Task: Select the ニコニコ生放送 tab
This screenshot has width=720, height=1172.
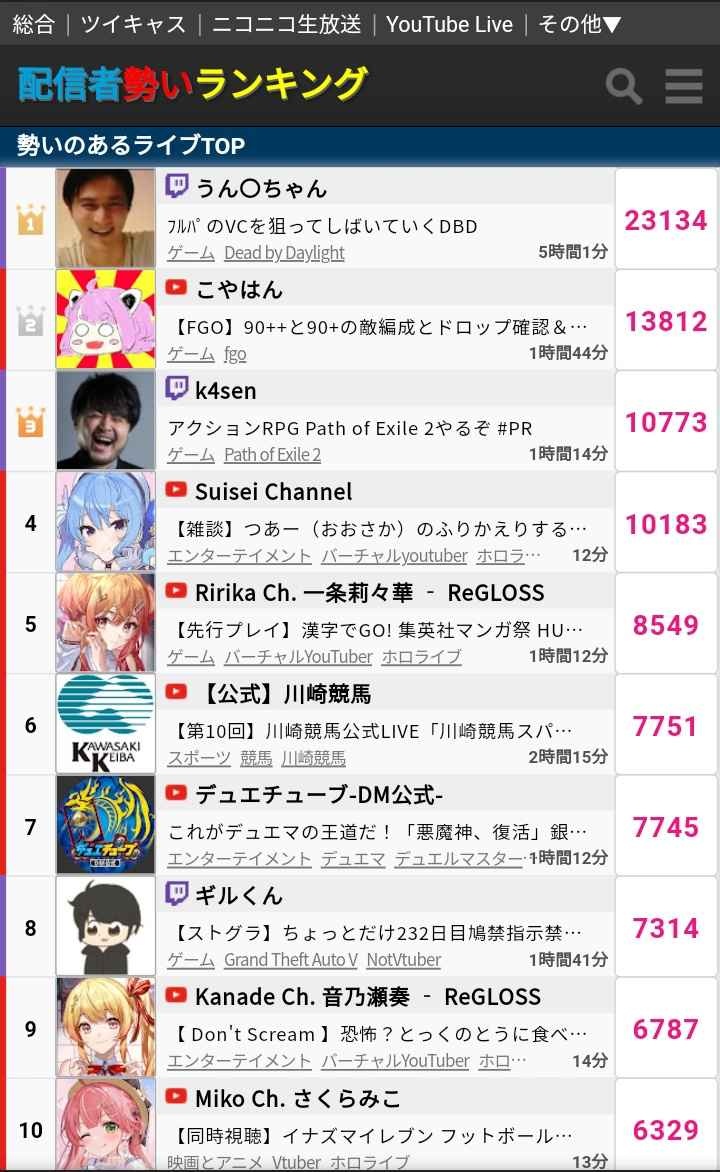Action: click(286, 24)
